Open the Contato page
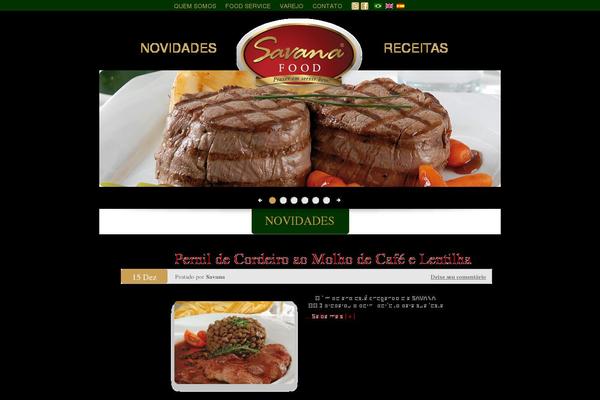 click(327, 6)
